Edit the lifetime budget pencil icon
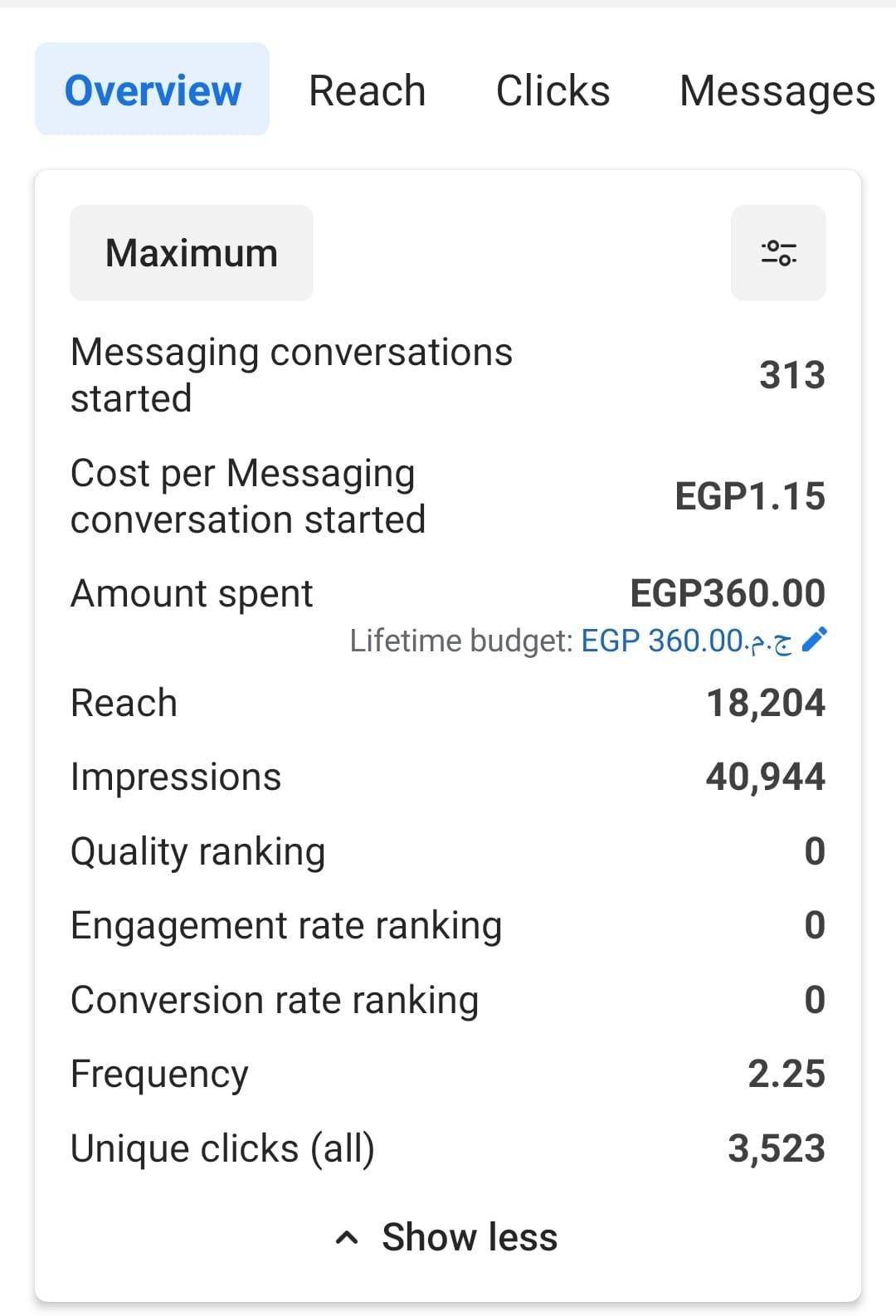 pos(816,639)
